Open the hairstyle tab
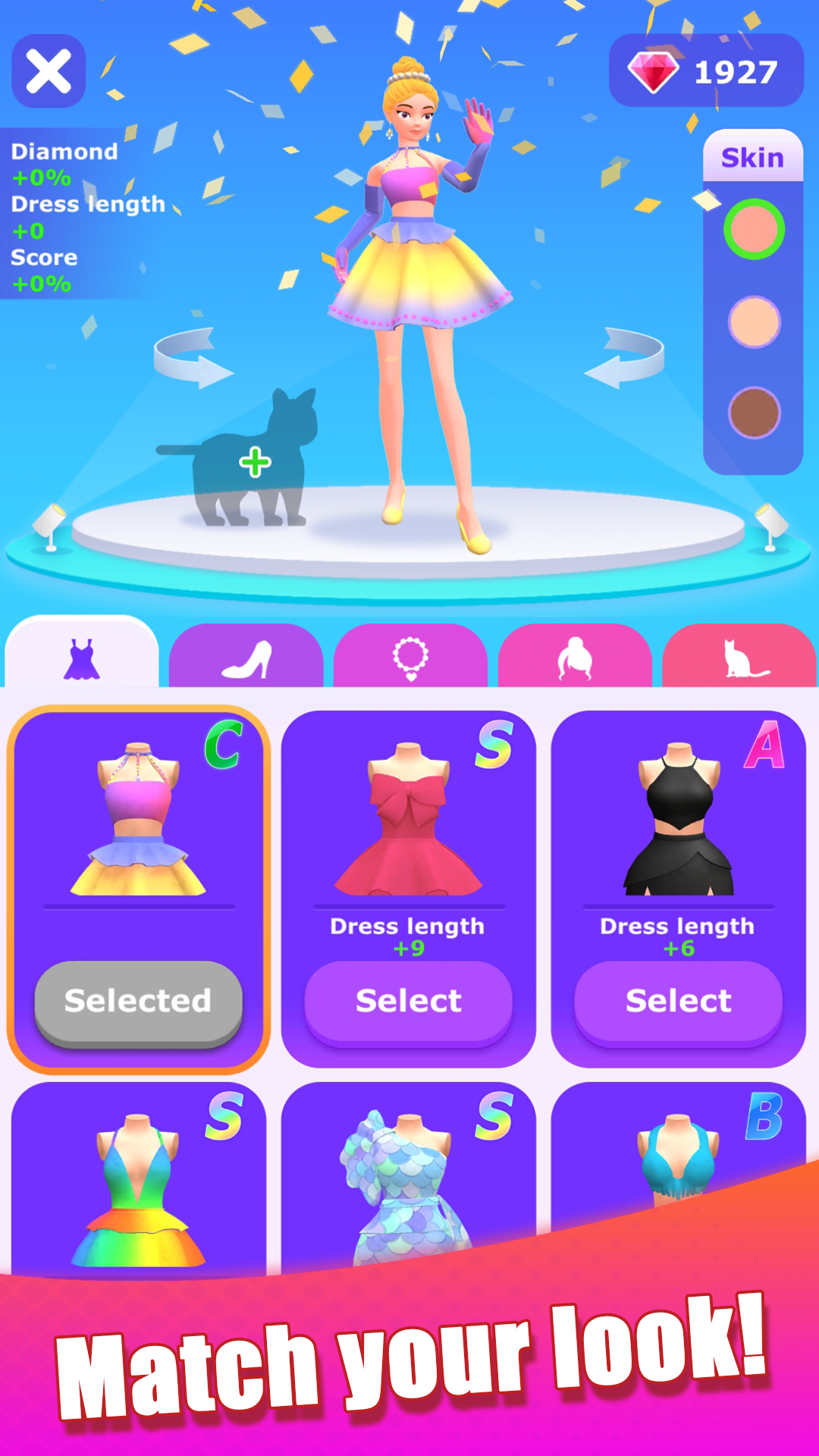 click(575, 657)
